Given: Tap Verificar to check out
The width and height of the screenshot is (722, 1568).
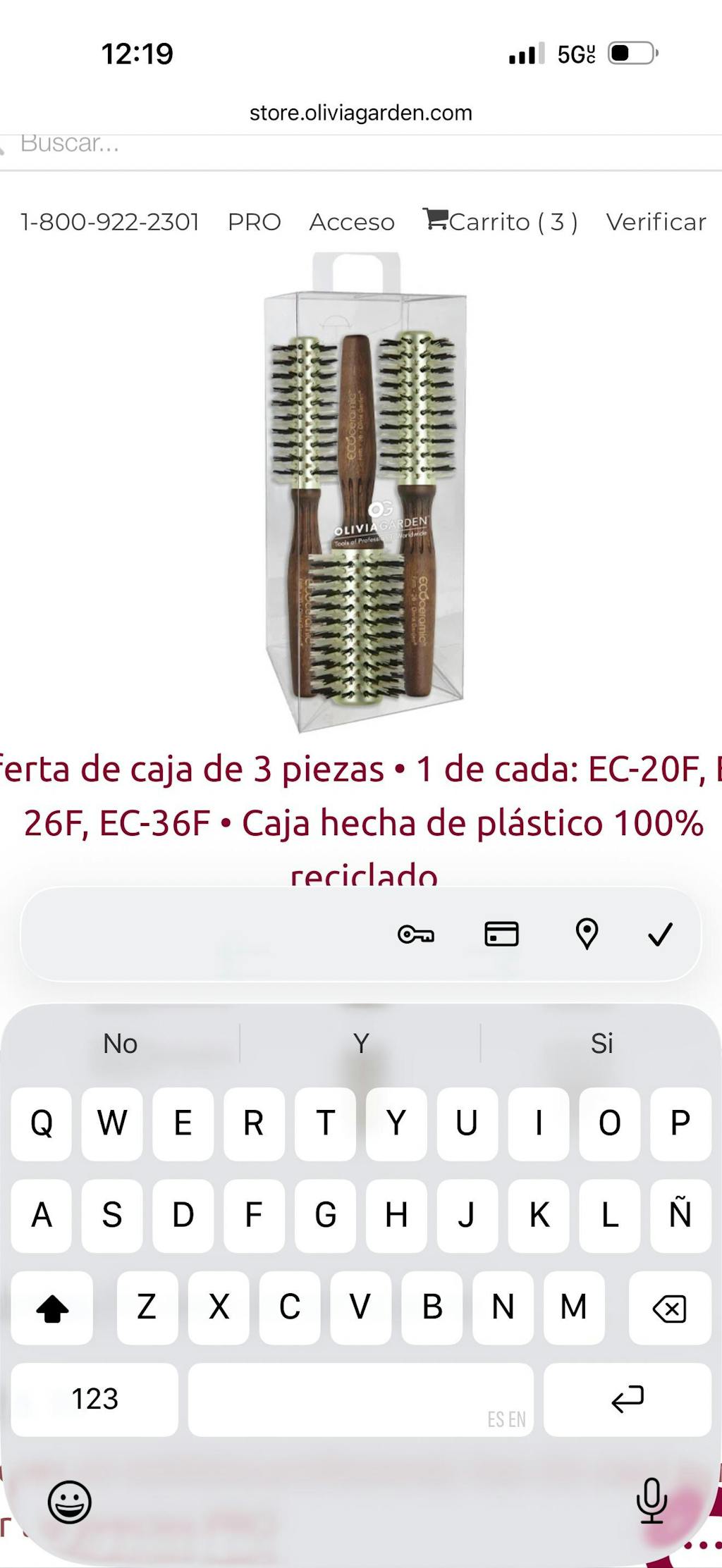Looking at the screenshot, I should pos(656,222).
